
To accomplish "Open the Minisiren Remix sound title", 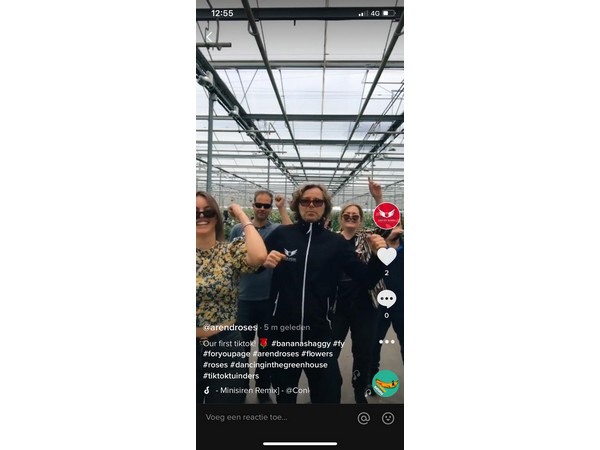I will pyautogui.click(x=249, y=390).
